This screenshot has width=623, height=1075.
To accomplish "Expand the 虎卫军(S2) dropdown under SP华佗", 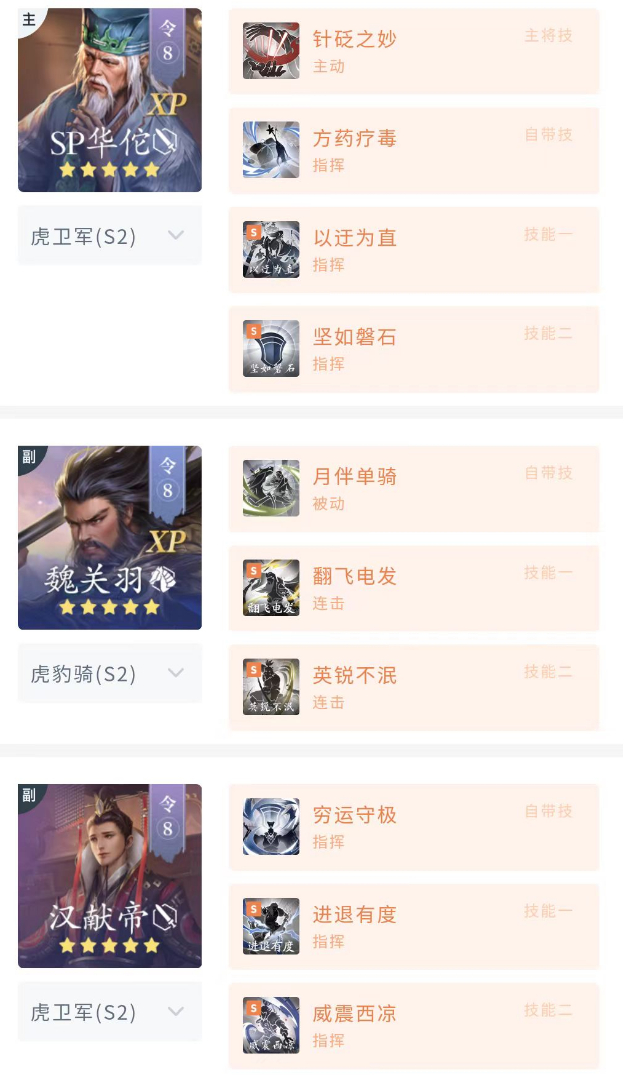I will (x=110, y=236).
